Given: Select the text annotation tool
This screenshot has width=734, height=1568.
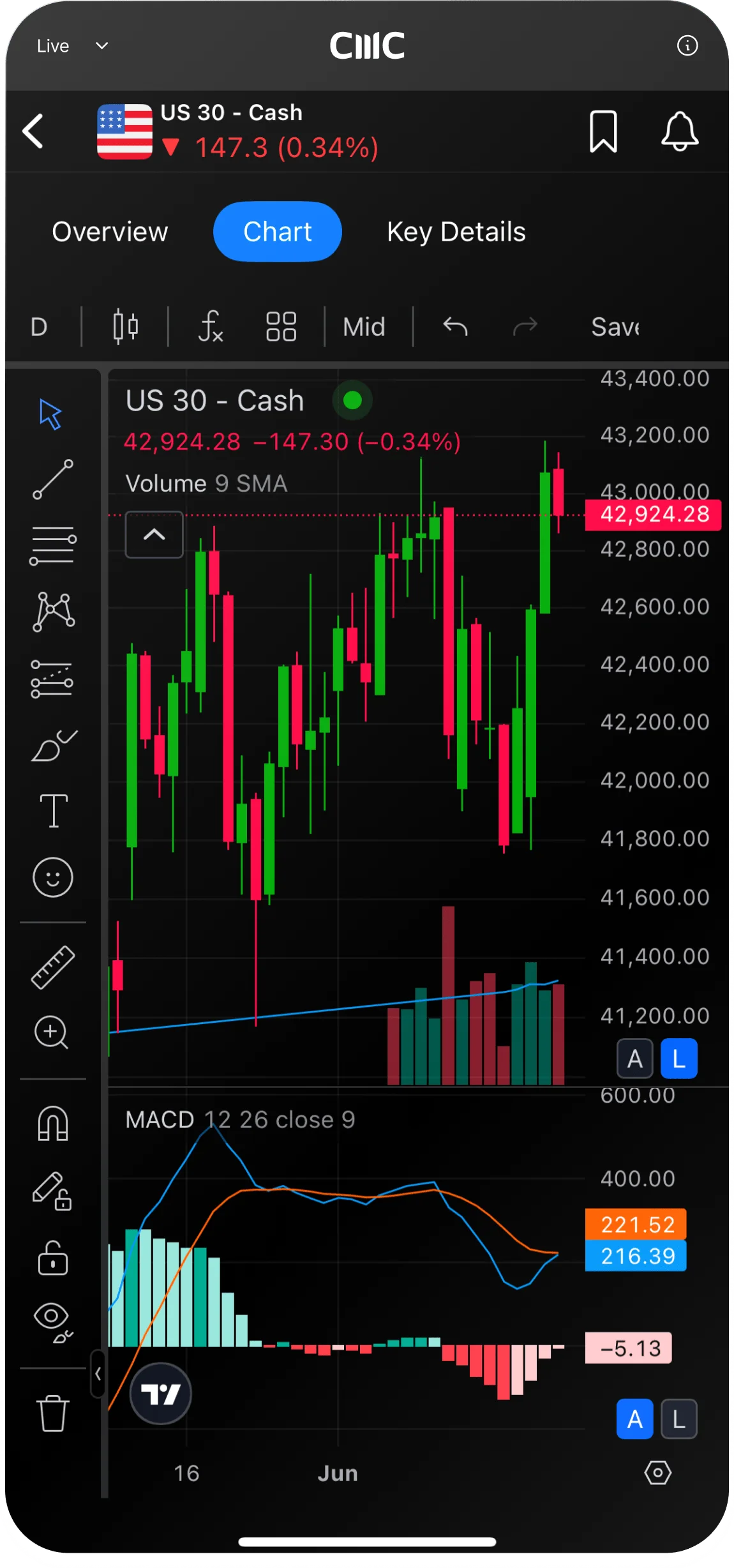Looking at the screenshot, I should click(54, 811).
